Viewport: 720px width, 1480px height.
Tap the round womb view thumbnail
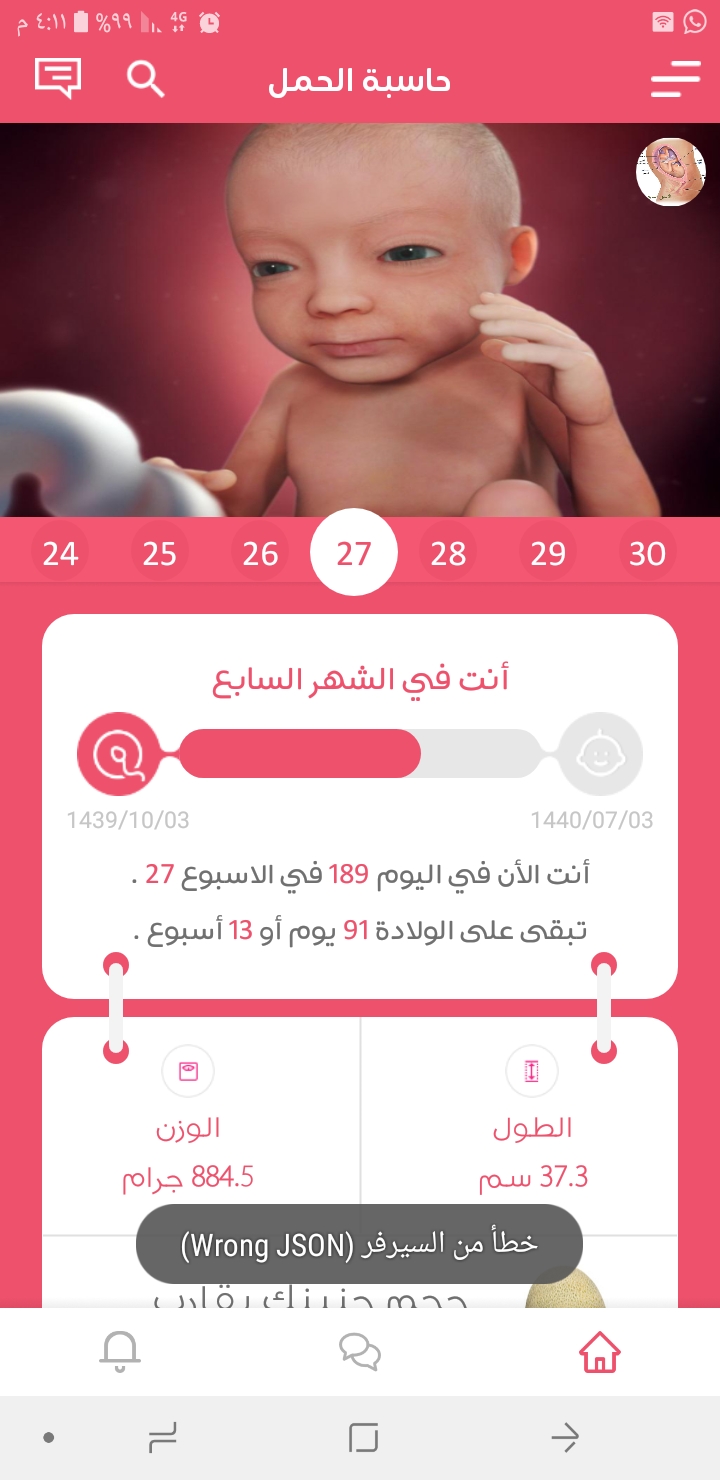pyautogui.click(x=670, y=172)
